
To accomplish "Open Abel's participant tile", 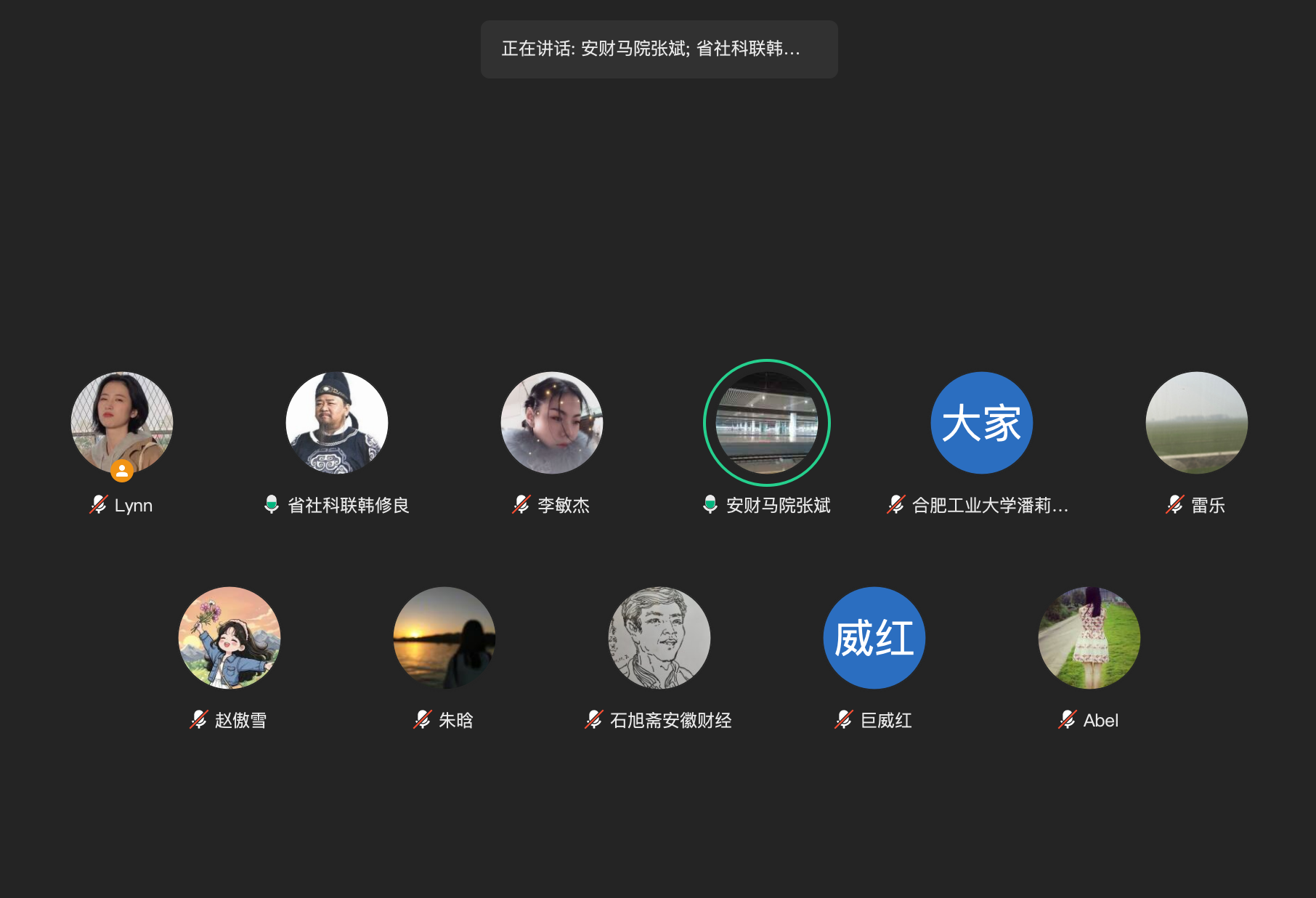I will point(1089,638).
